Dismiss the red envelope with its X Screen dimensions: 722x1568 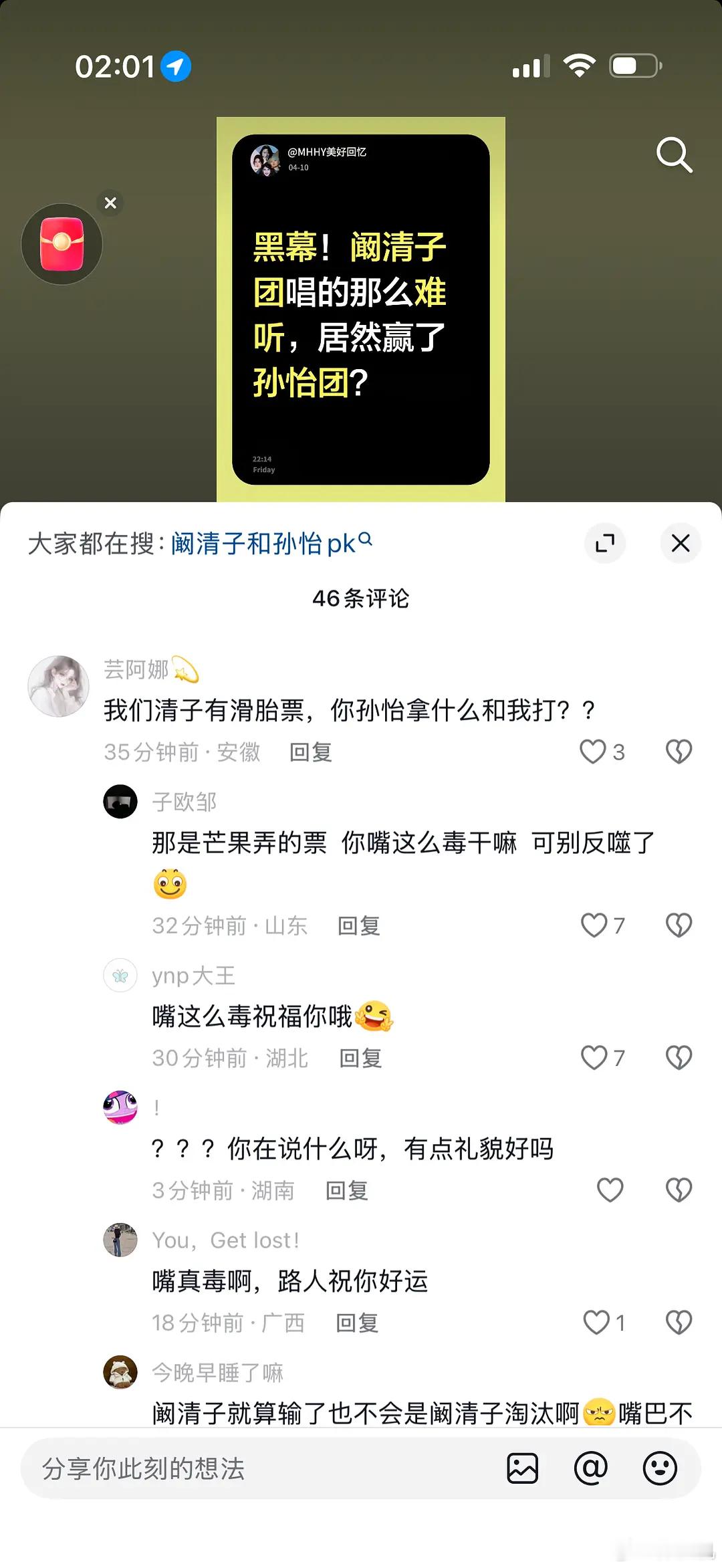click(x=110, y=203)
